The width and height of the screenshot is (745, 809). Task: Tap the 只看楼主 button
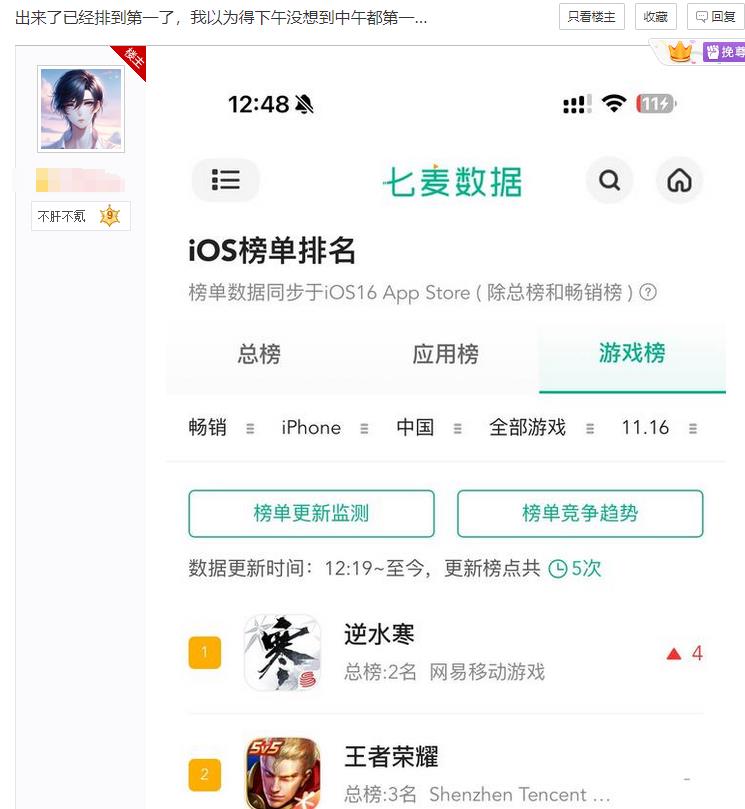[592, 17]
